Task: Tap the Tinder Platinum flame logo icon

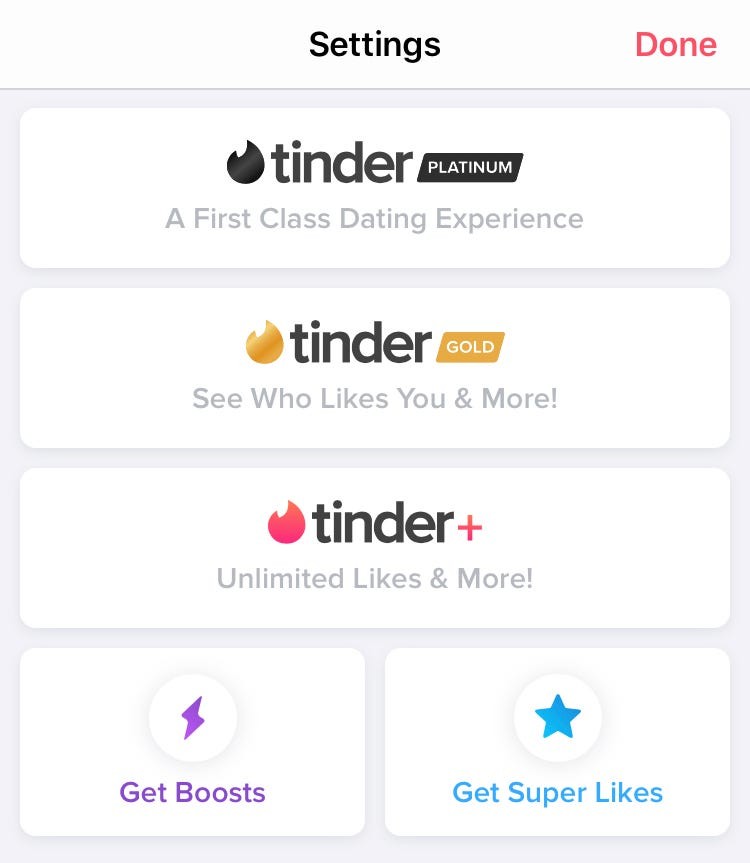Action: tap(243, 163)
